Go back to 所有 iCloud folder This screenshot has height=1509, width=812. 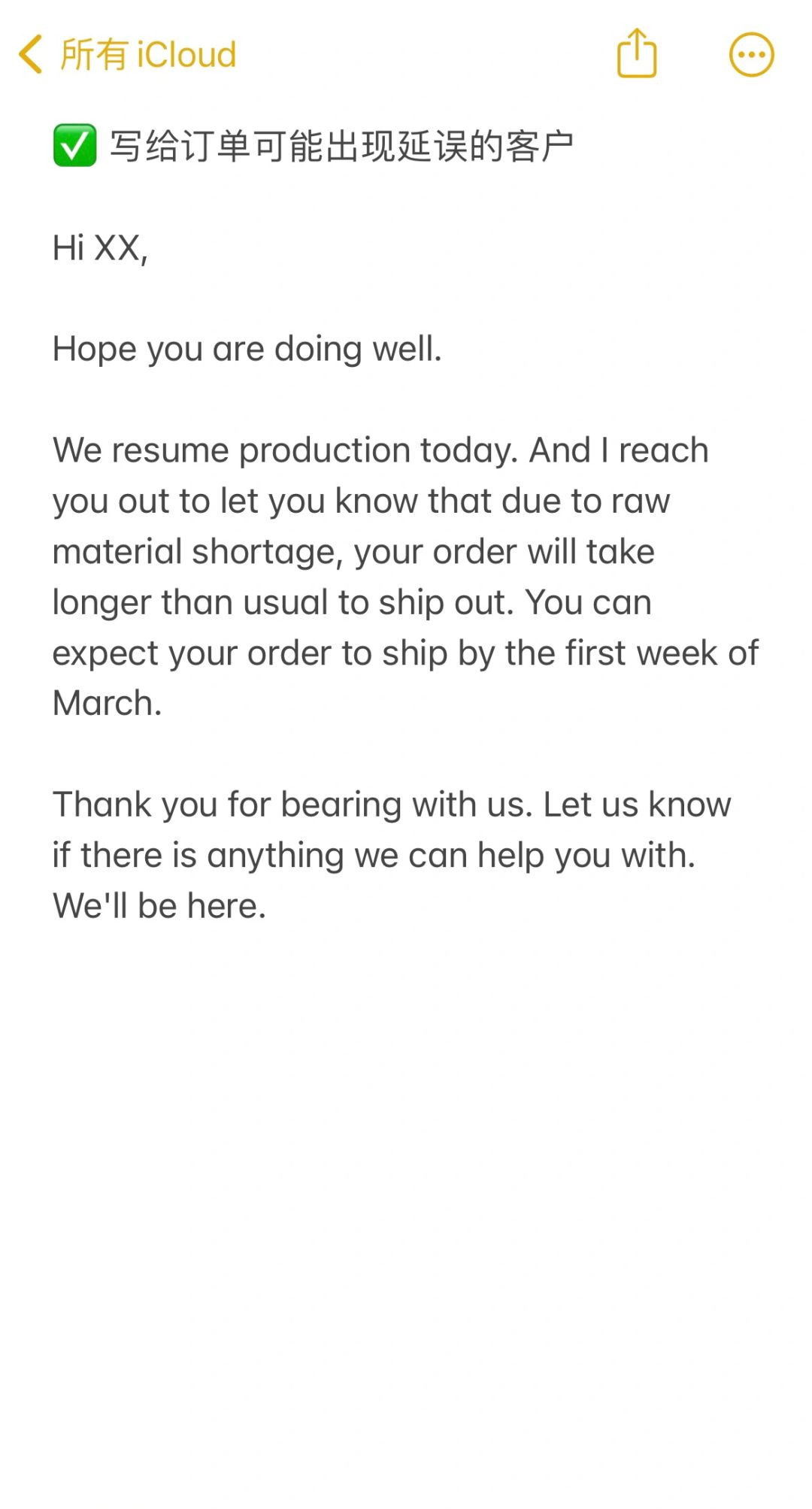127,54
